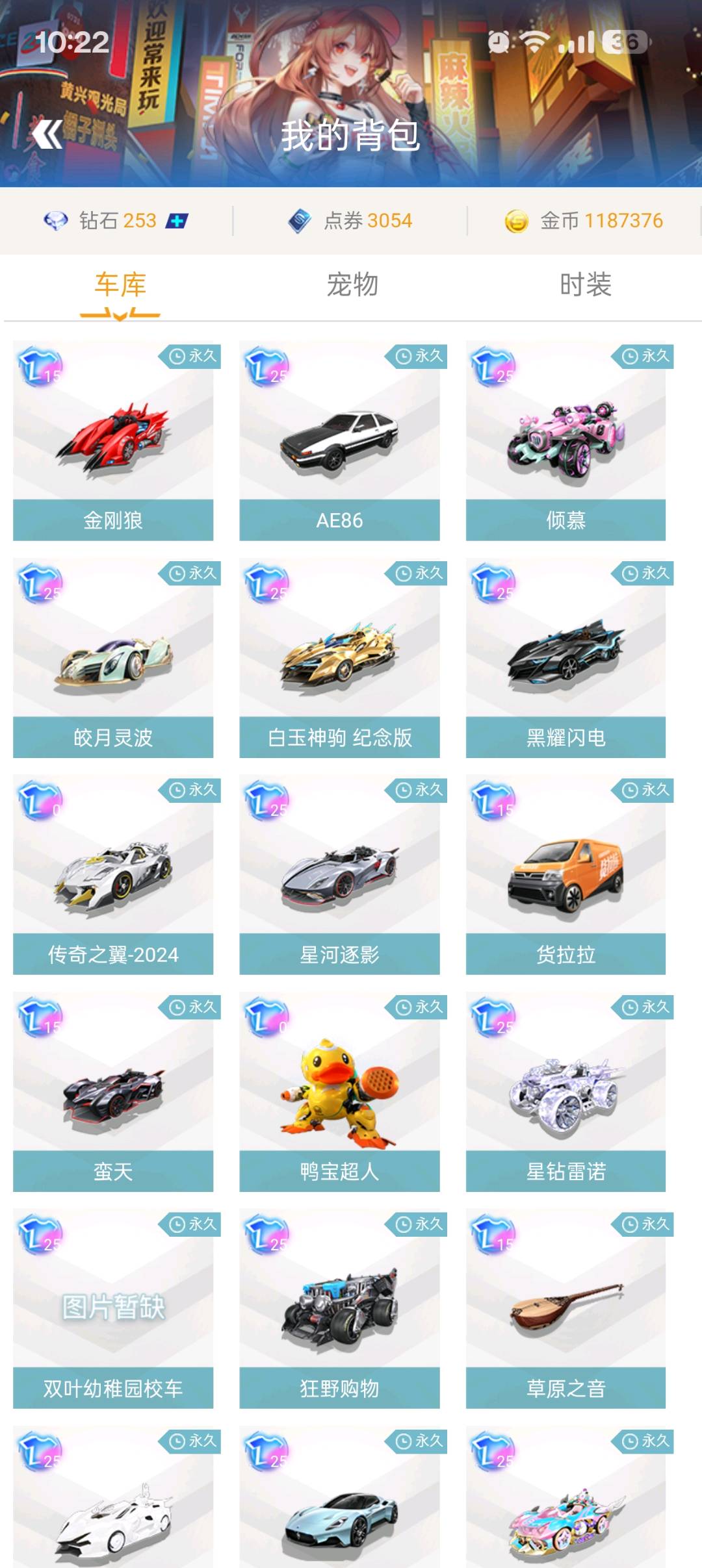Open the 蛮天 car card
The image size is (702, 1568).
pos(113,1091)
